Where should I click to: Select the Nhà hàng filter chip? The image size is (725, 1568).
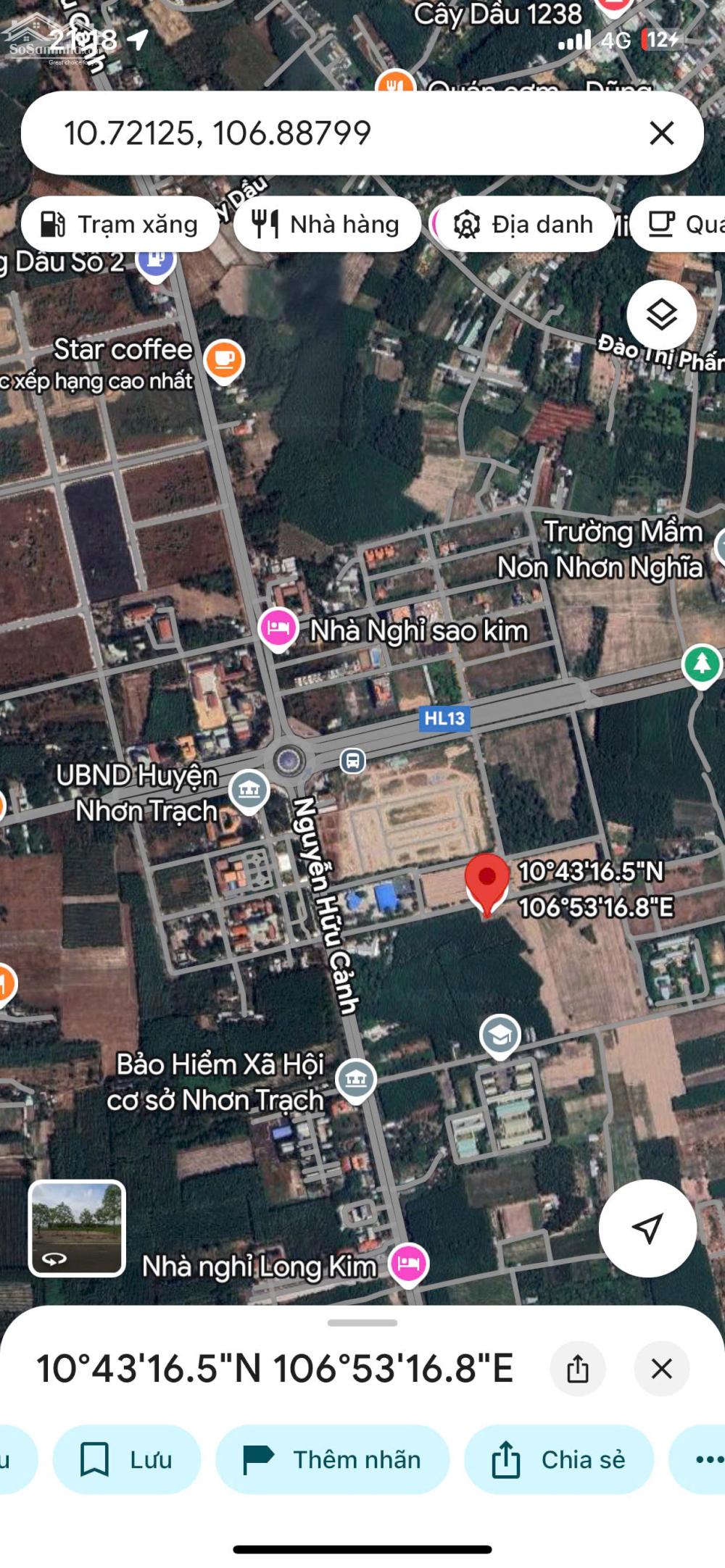pos(327,225)
